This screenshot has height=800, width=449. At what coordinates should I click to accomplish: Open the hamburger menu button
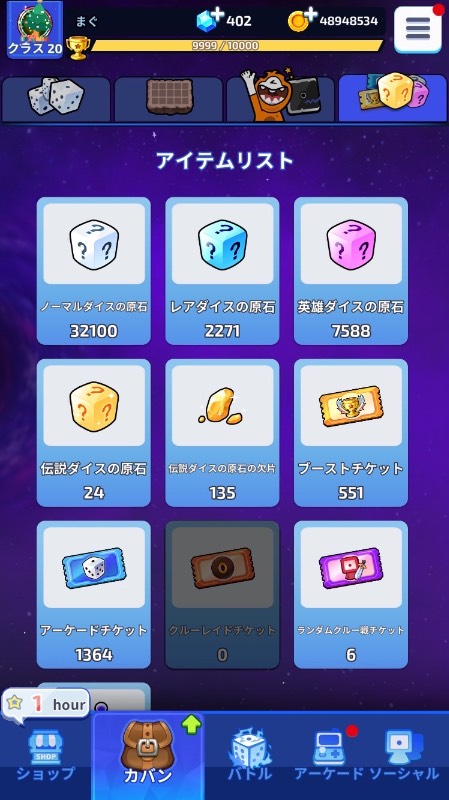tap(418, 30)
